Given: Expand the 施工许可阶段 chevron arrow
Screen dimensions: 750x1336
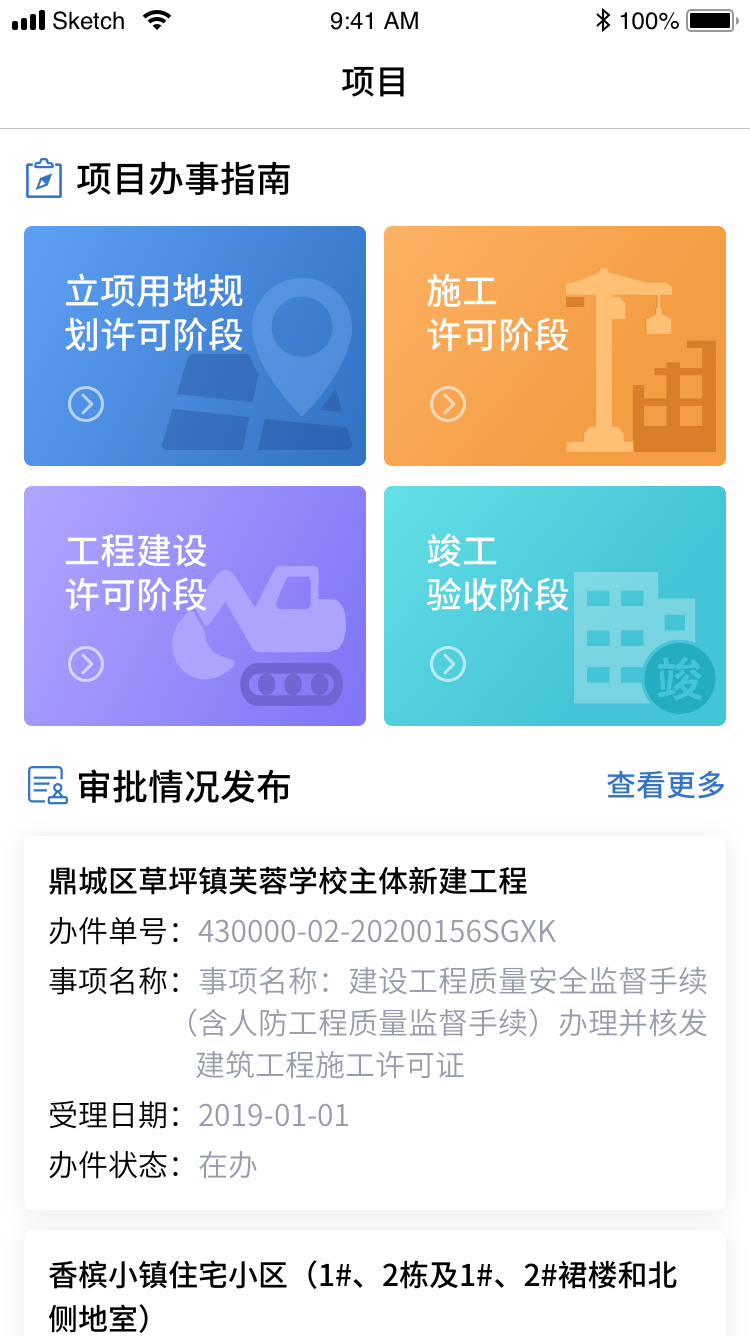Looking at the screenshot, I should 446,404.
